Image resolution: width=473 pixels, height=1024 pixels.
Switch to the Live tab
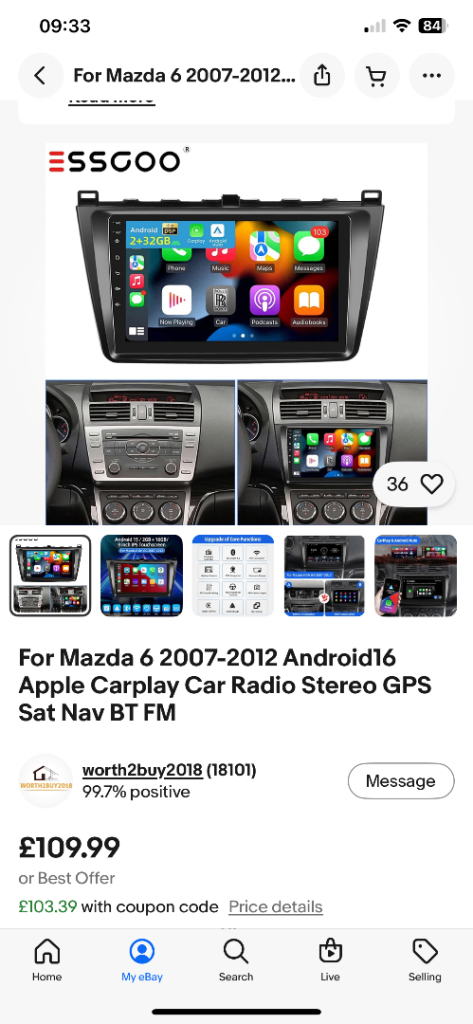tap(330, 960)
